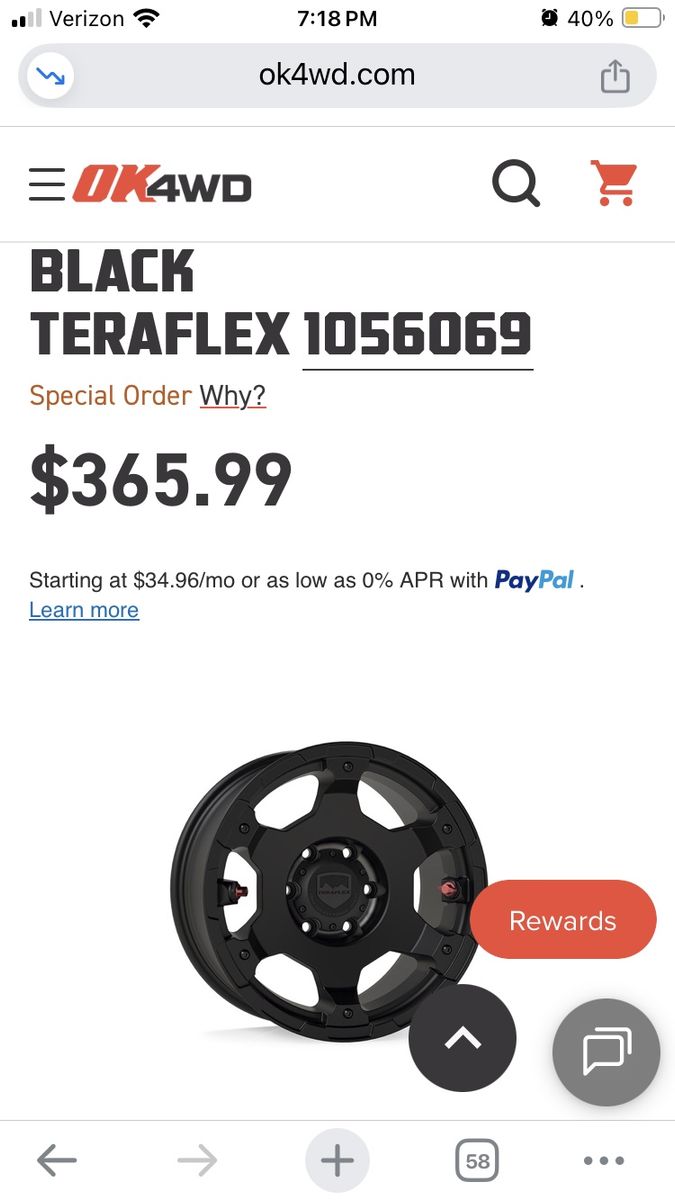Screen dimensions: 675x1200
Task: View the shopping cart
Action: point(613,184)
